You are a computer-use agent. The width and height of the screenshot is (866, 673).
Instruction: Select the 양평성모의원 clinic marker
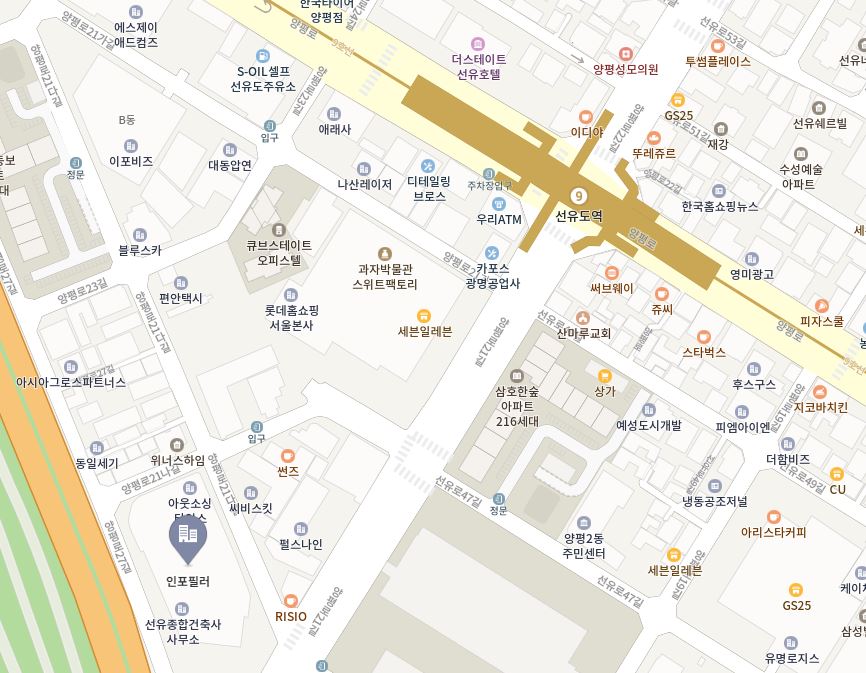(626, 53)
